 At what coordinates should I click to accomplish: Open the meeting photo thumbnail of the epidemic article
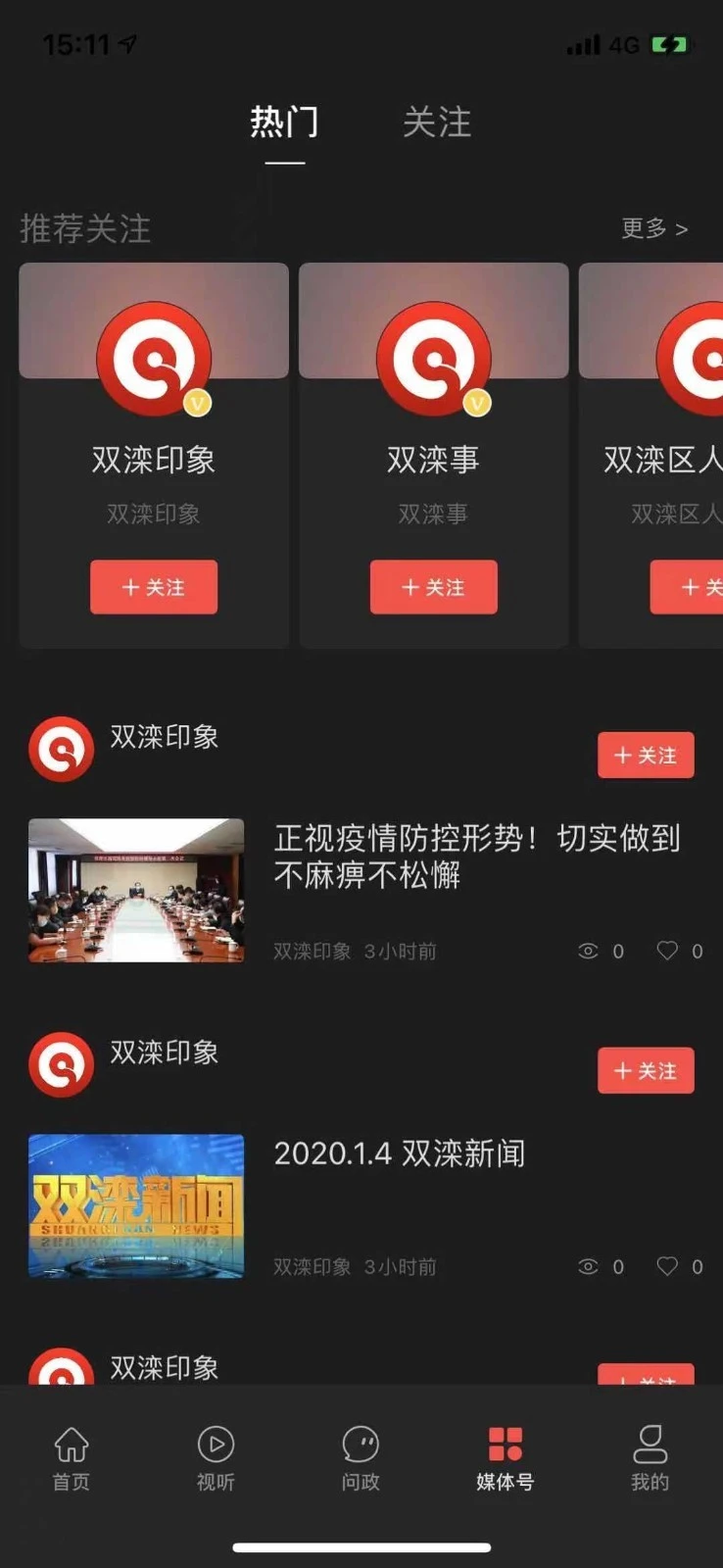tap(135, 890)
